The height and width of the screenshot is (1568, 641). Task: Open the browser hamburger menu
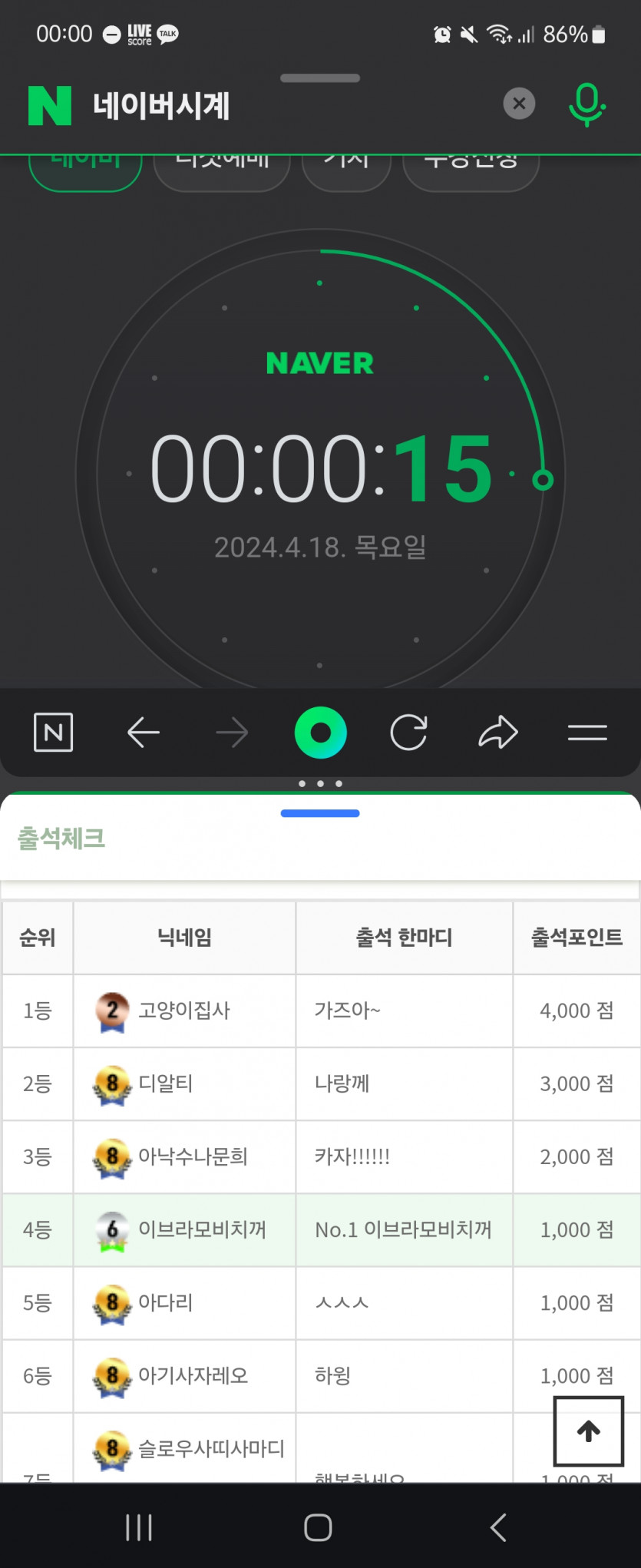click(x=587, y=733)
